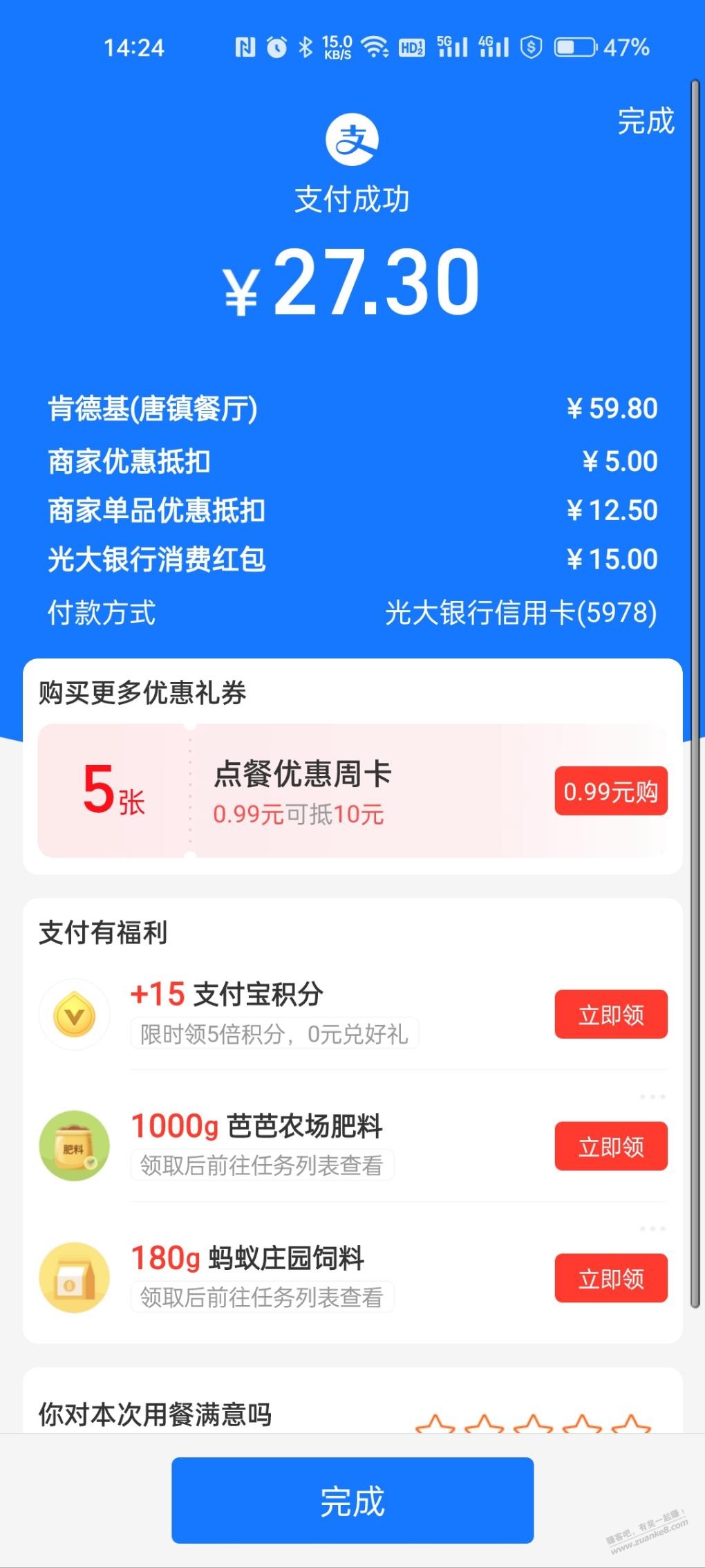Buy the 点餐优惠周卡 for 0.99元
The height and width of the screenshot is (1568, 705).
(610, 791)
